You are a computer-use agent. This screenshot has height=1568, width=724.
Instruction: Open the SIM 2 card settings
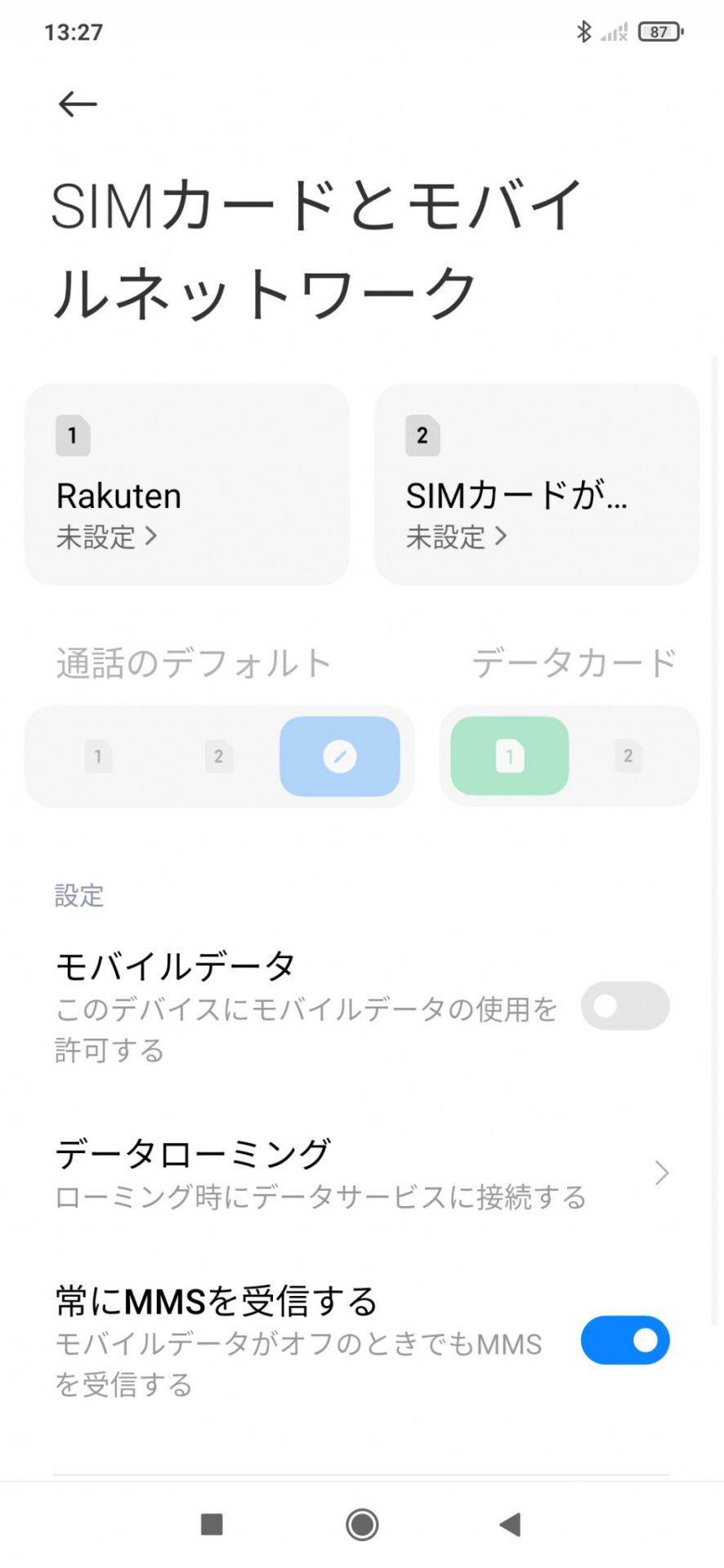tap(537, 484)
